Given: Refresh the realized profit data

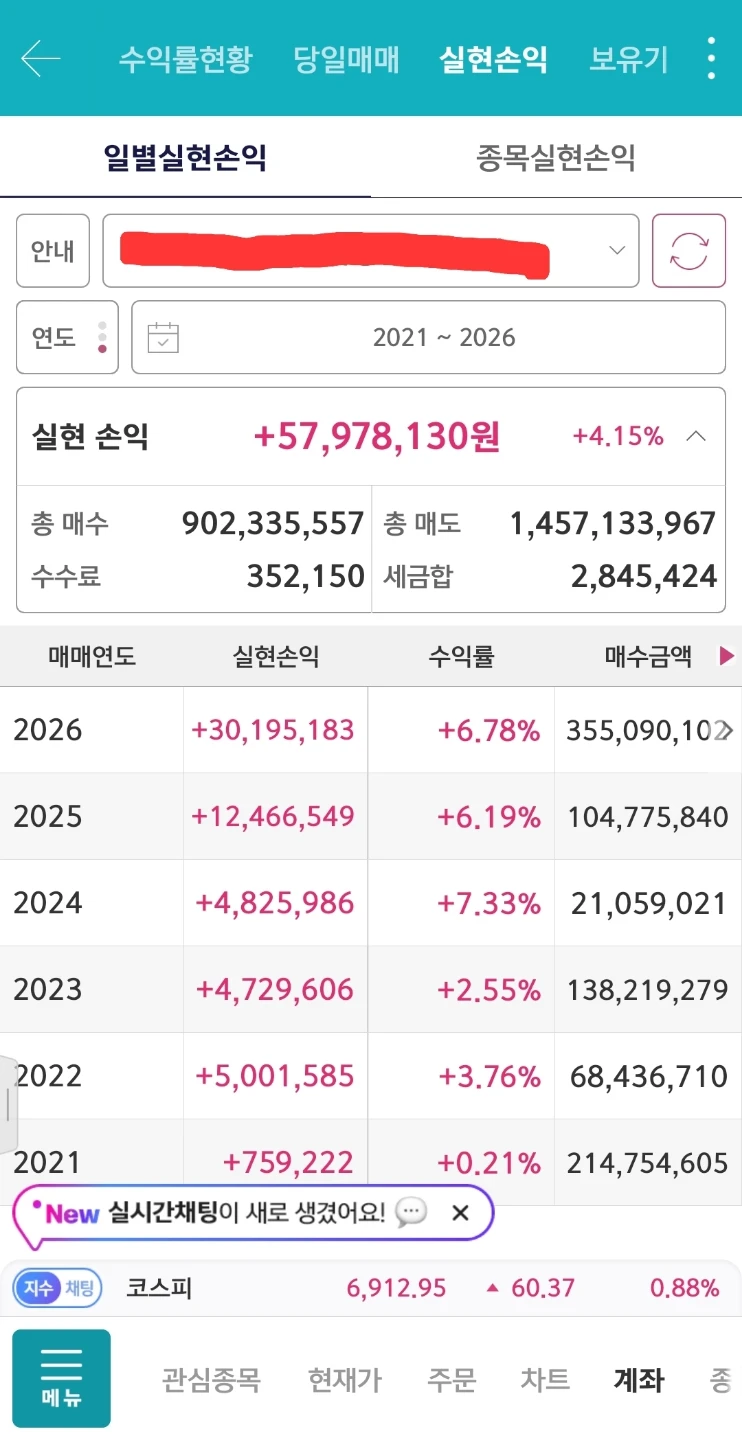Looking at the screenshot, I should (689, 251).
